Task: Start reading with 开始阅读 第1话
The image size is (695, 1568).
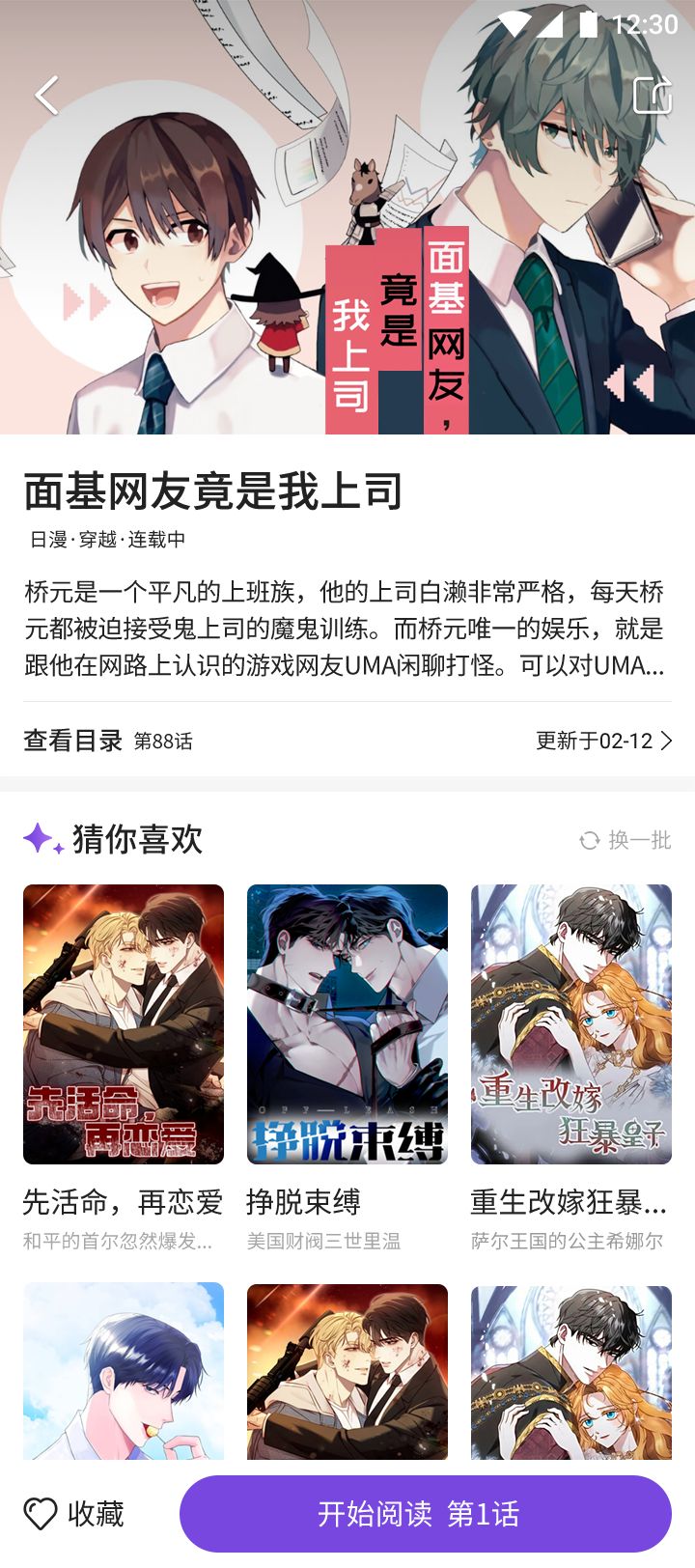Action: (x=425, y=1513)
